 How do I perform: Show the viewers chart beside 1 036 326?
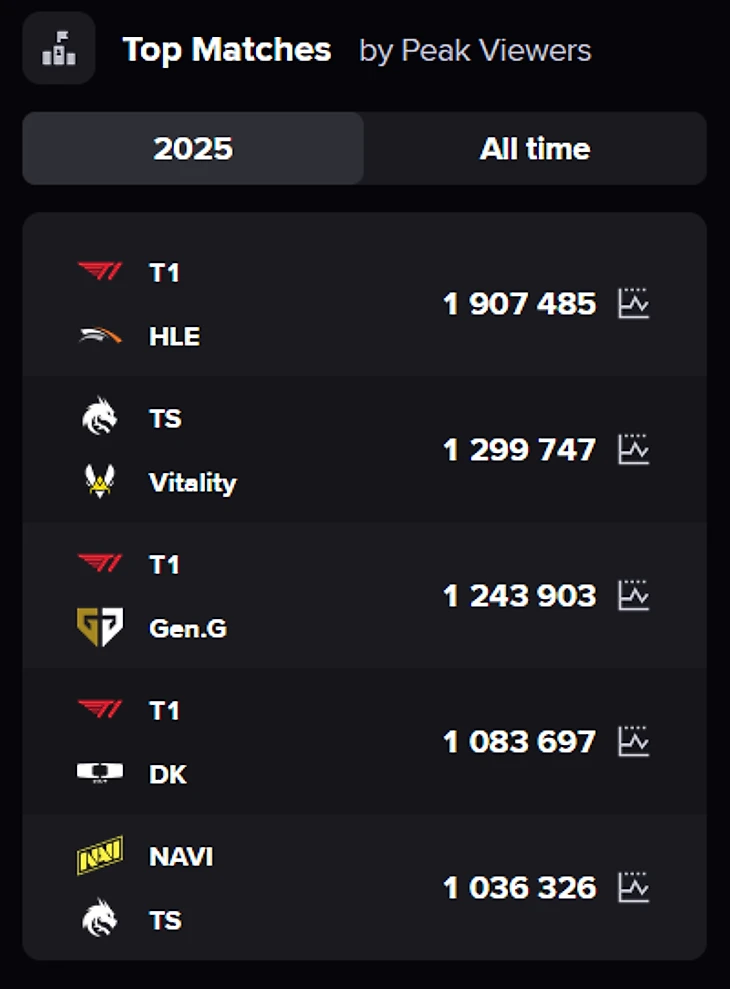[x=634, y=887]
